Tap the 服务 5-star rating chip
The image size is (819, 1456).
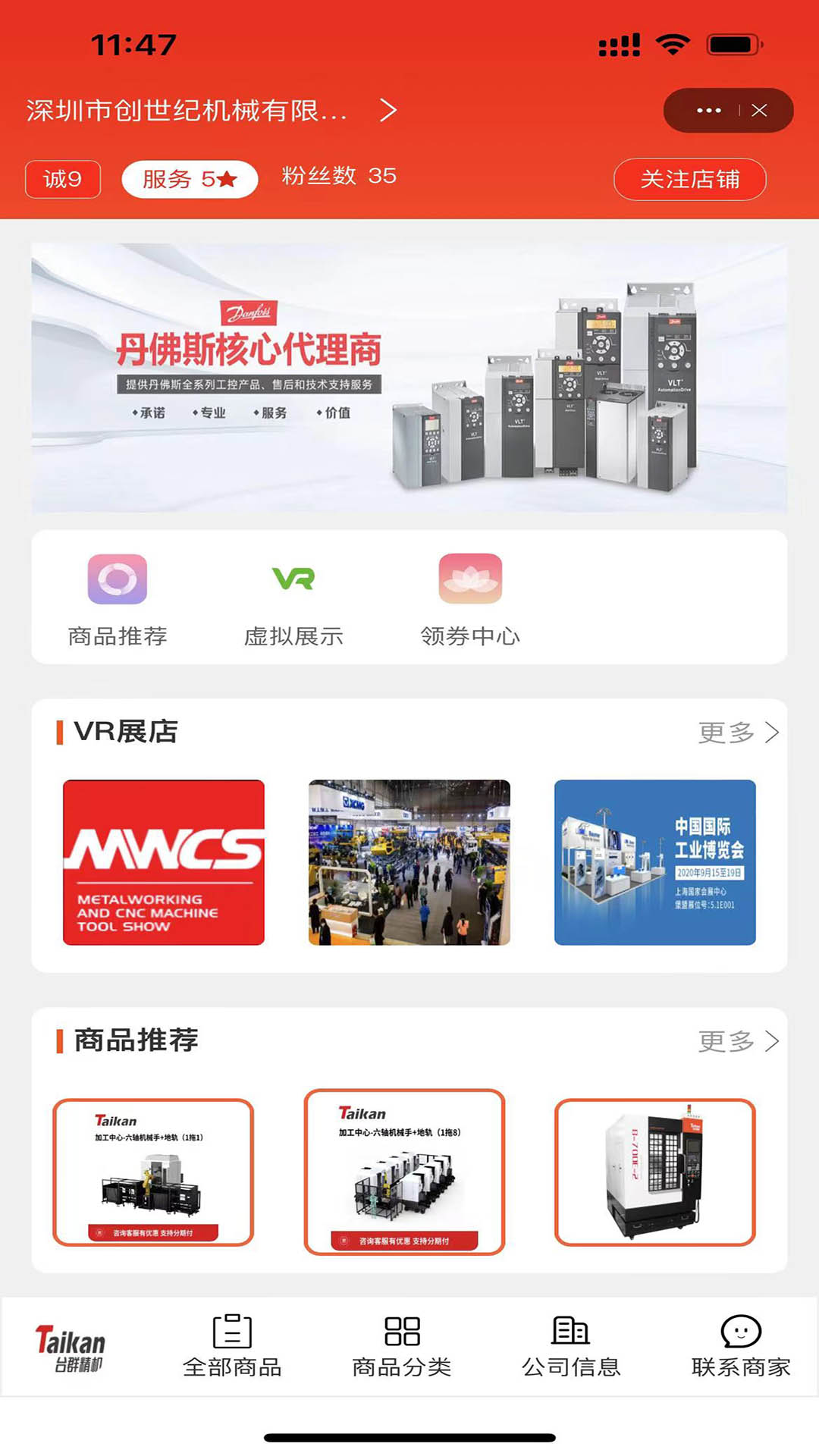point(190,180)
